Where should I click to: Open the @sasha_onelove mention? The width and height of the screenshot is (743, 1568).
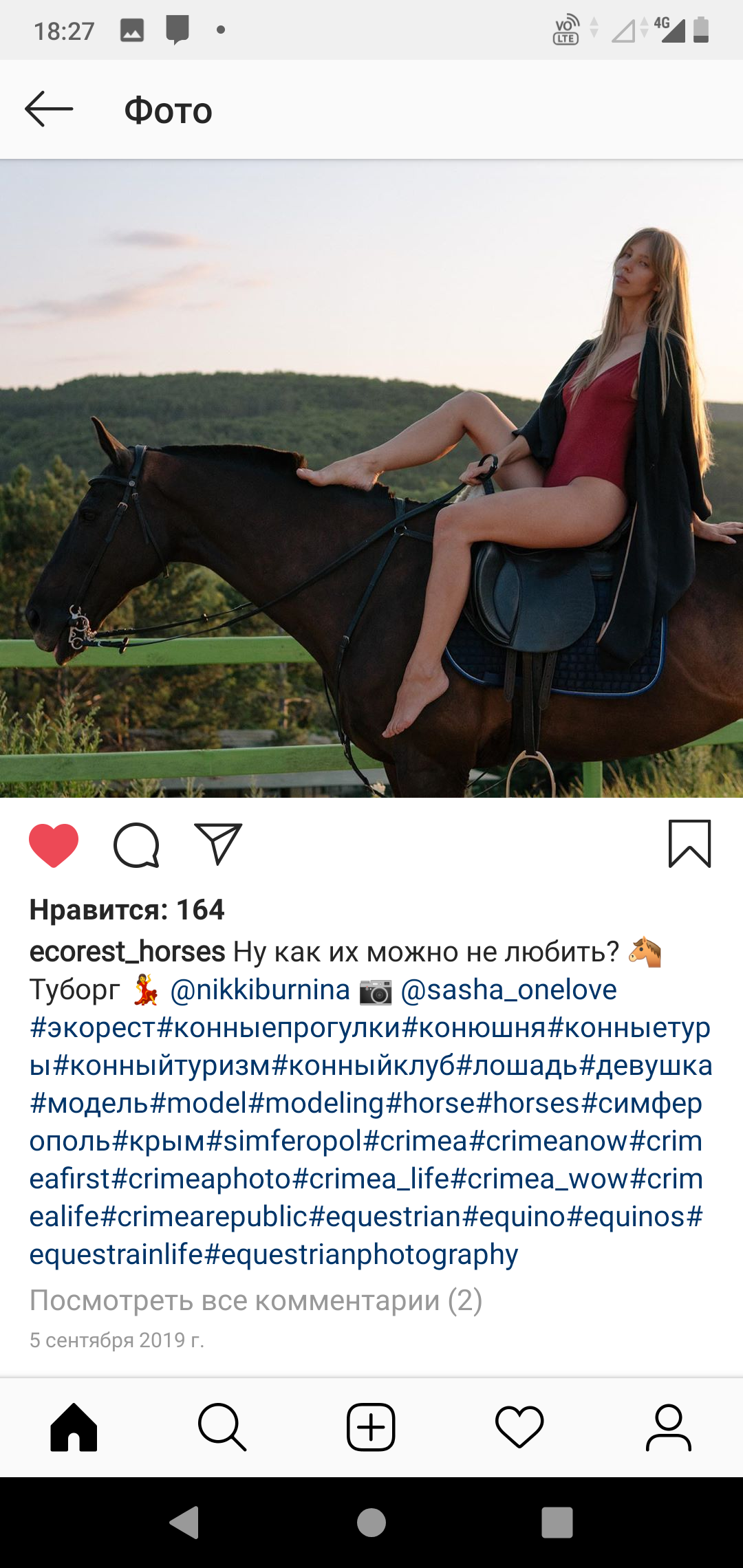click(508, 990)
